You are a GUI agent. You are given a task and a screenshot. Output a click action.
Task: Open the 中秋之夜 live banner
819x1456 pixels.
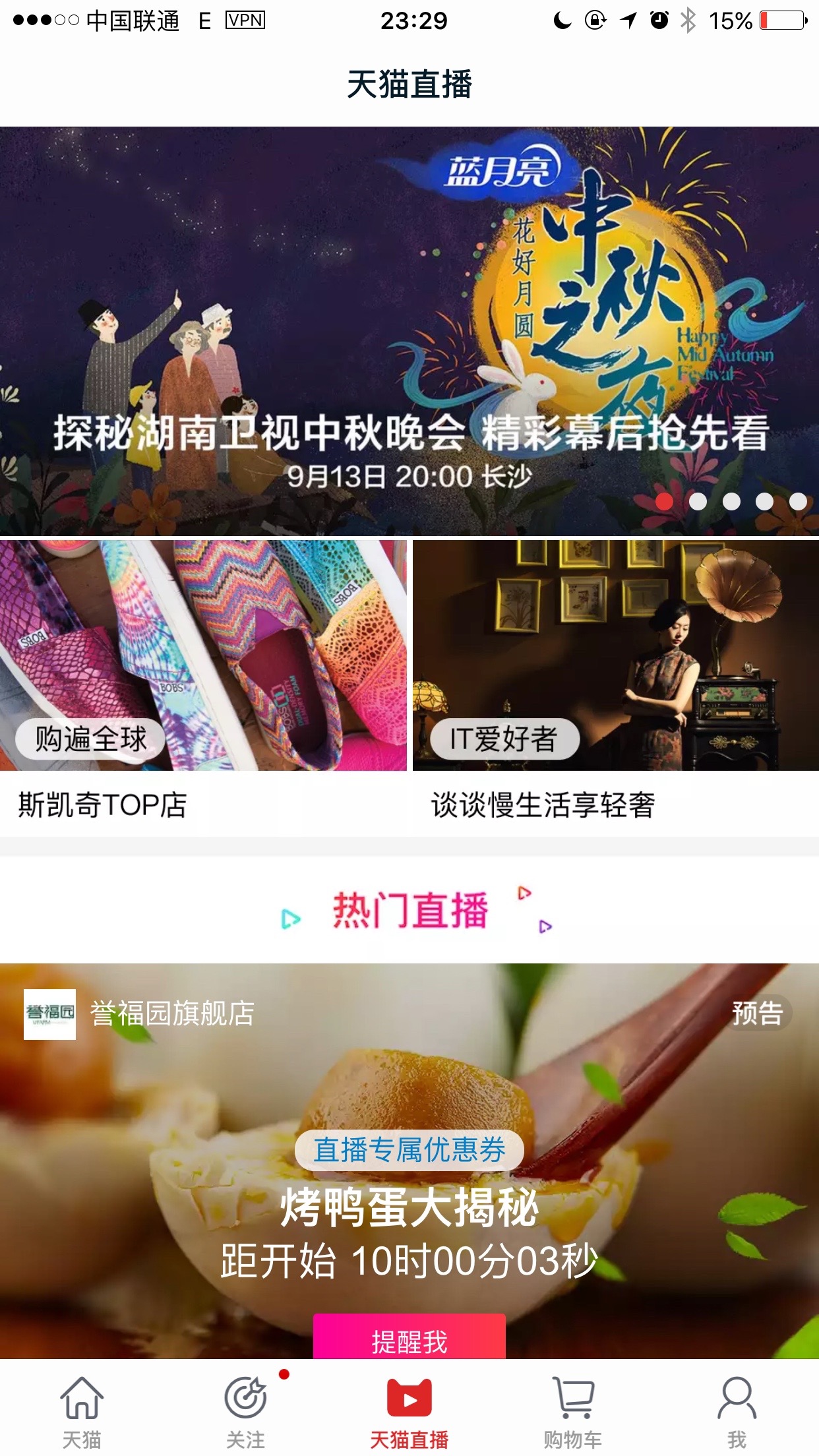pos(409,331)
